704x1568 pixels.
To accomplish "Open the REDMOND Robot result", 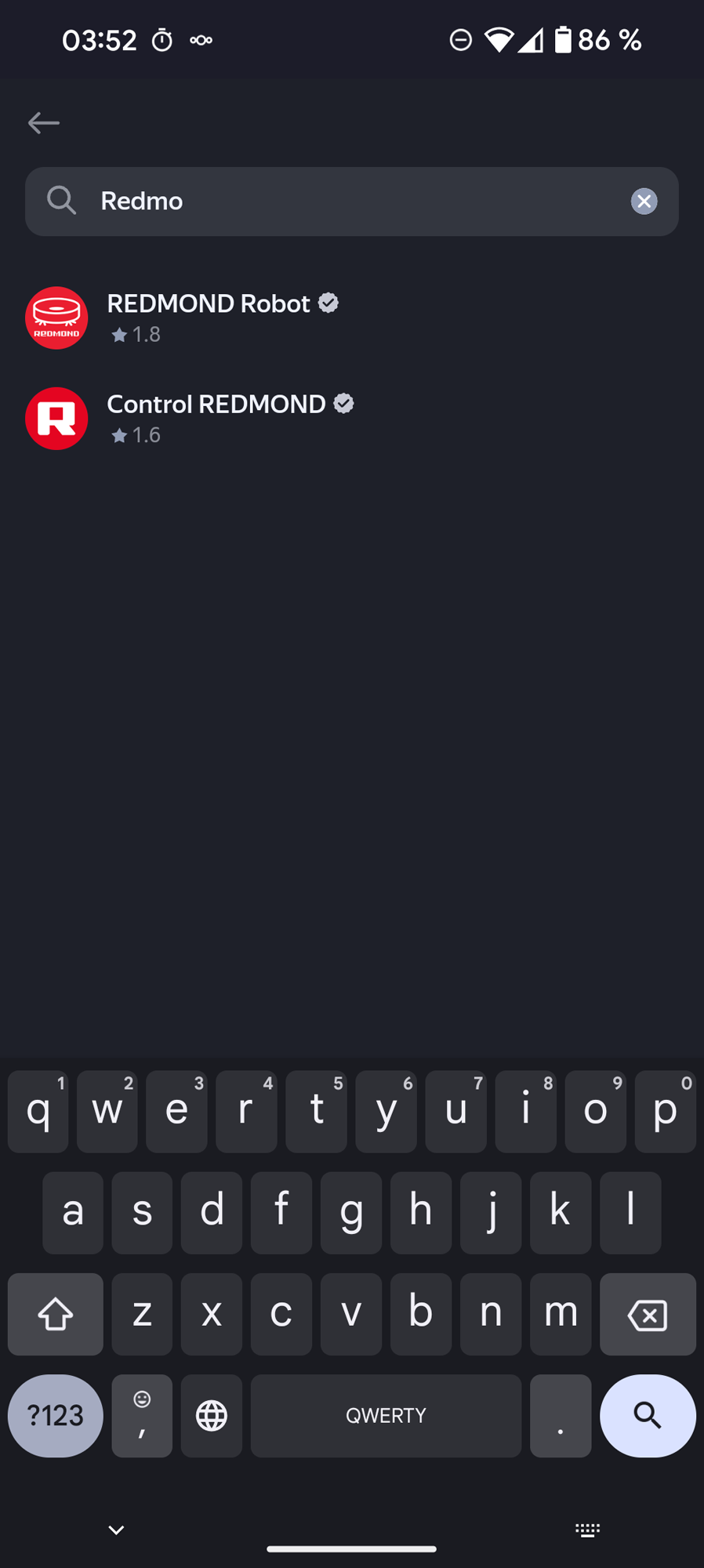I will coord(209,317).
